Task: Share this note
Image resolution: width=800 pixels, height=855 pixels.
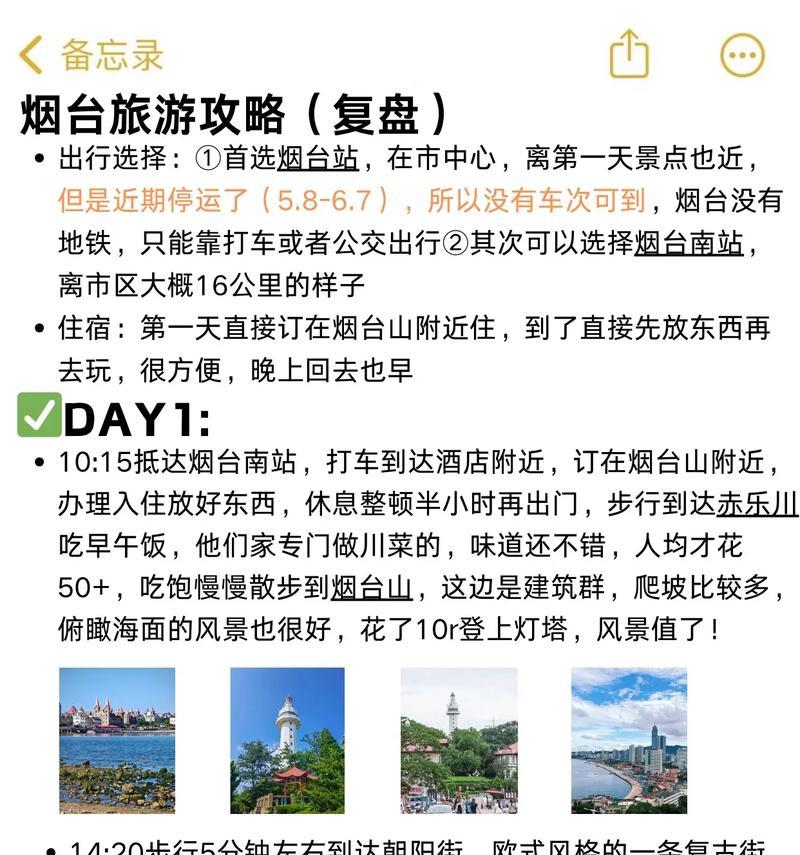Action: pyautogui.click(x=629, y=54)
